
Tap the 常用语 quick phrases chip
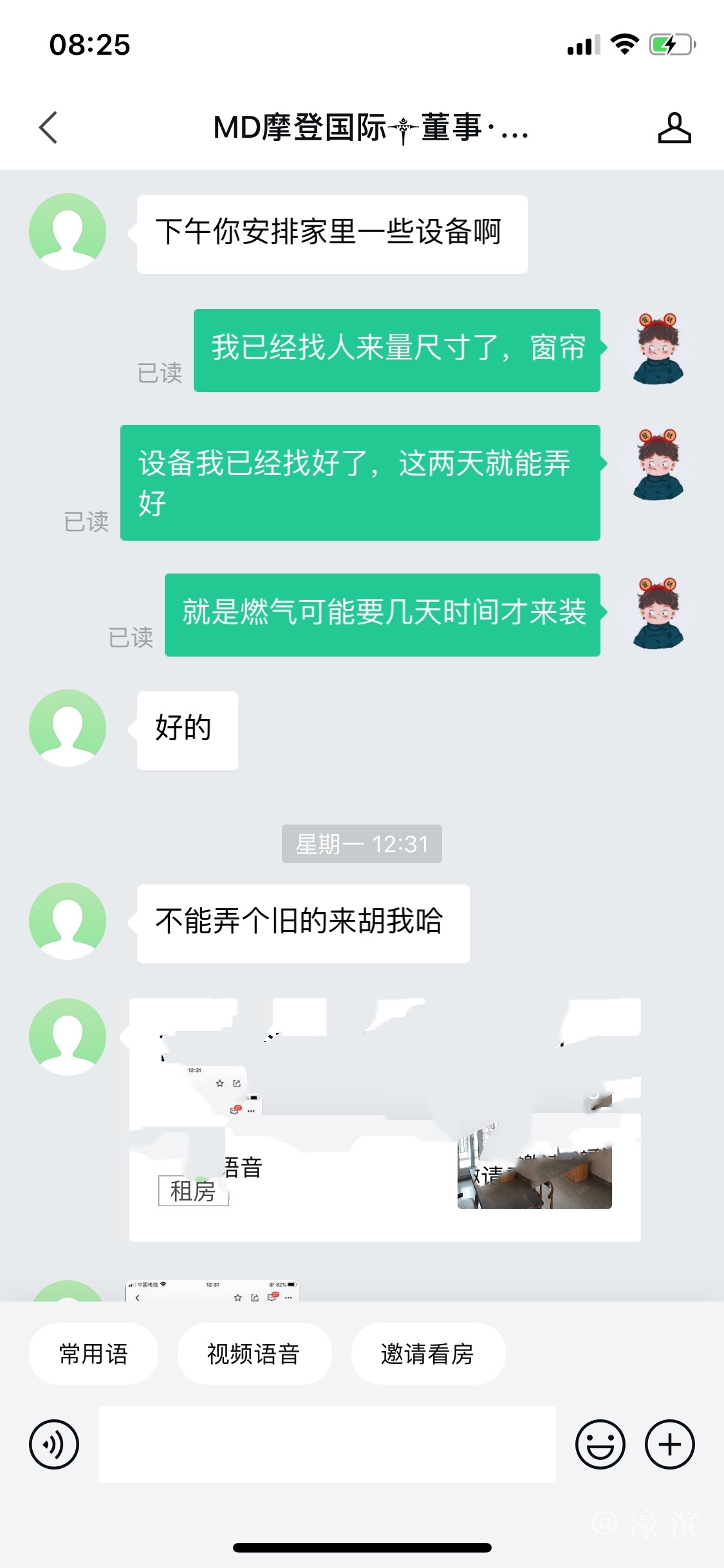[x=93, y=1354]
